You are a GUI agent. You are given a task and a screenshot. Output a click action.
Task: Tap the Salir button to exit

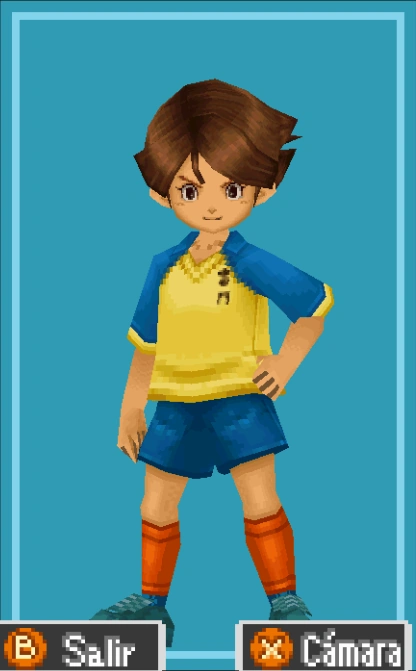81,647
